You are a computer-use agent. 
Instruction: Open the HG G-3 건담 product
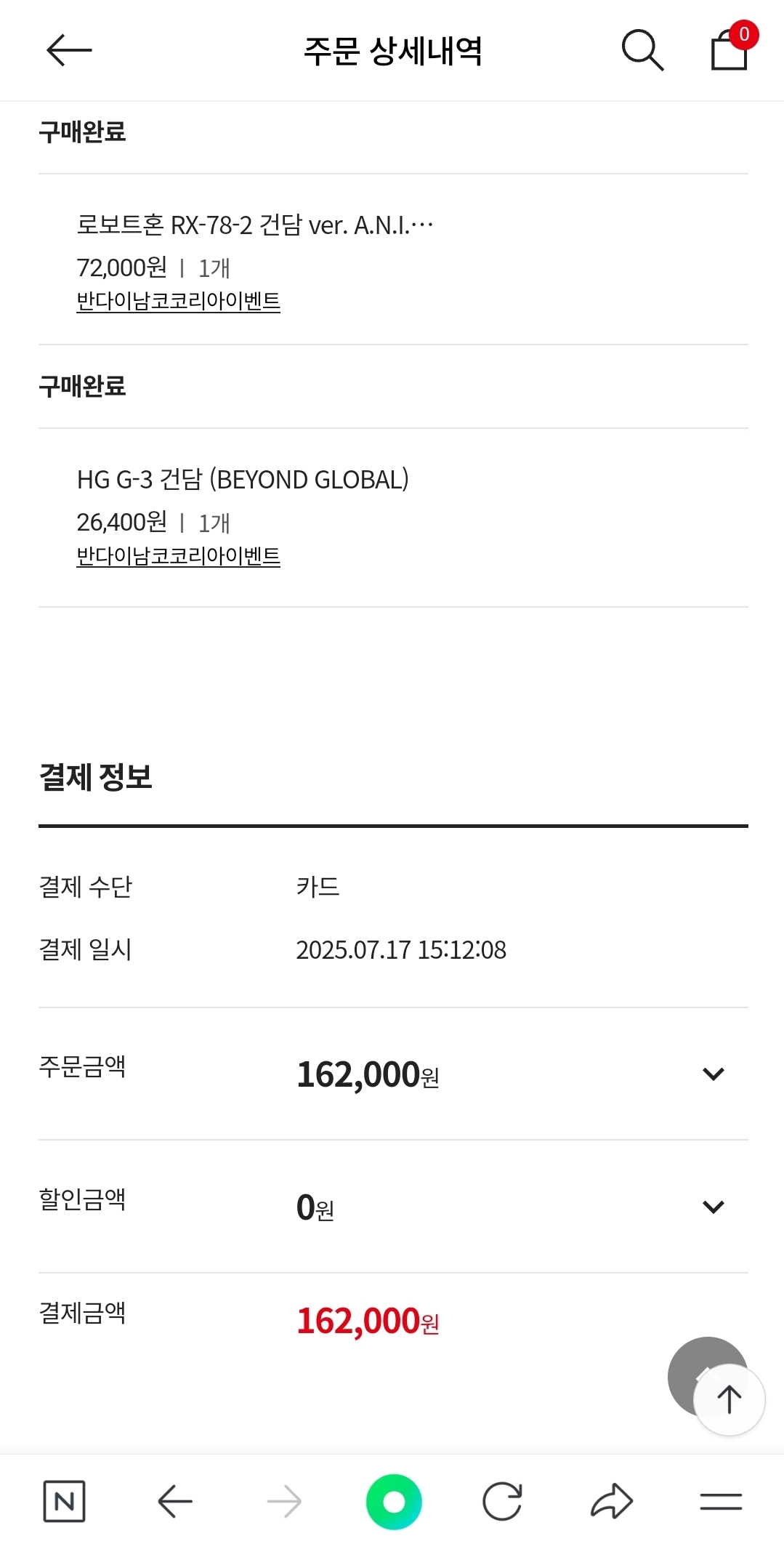pyautogui.click(x=243, y=480)
